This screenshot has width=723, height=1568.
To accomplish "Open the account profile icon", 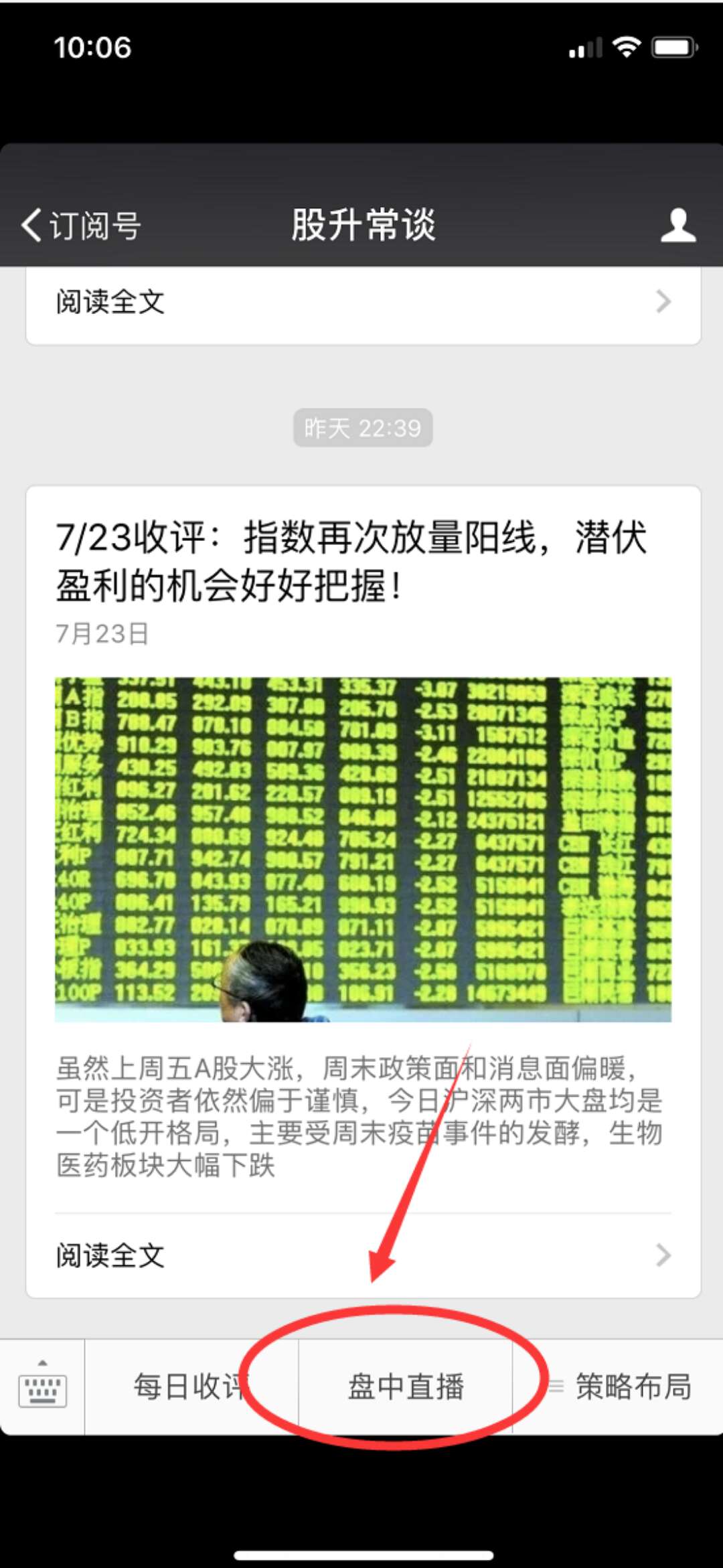I will tap(678, 225).
